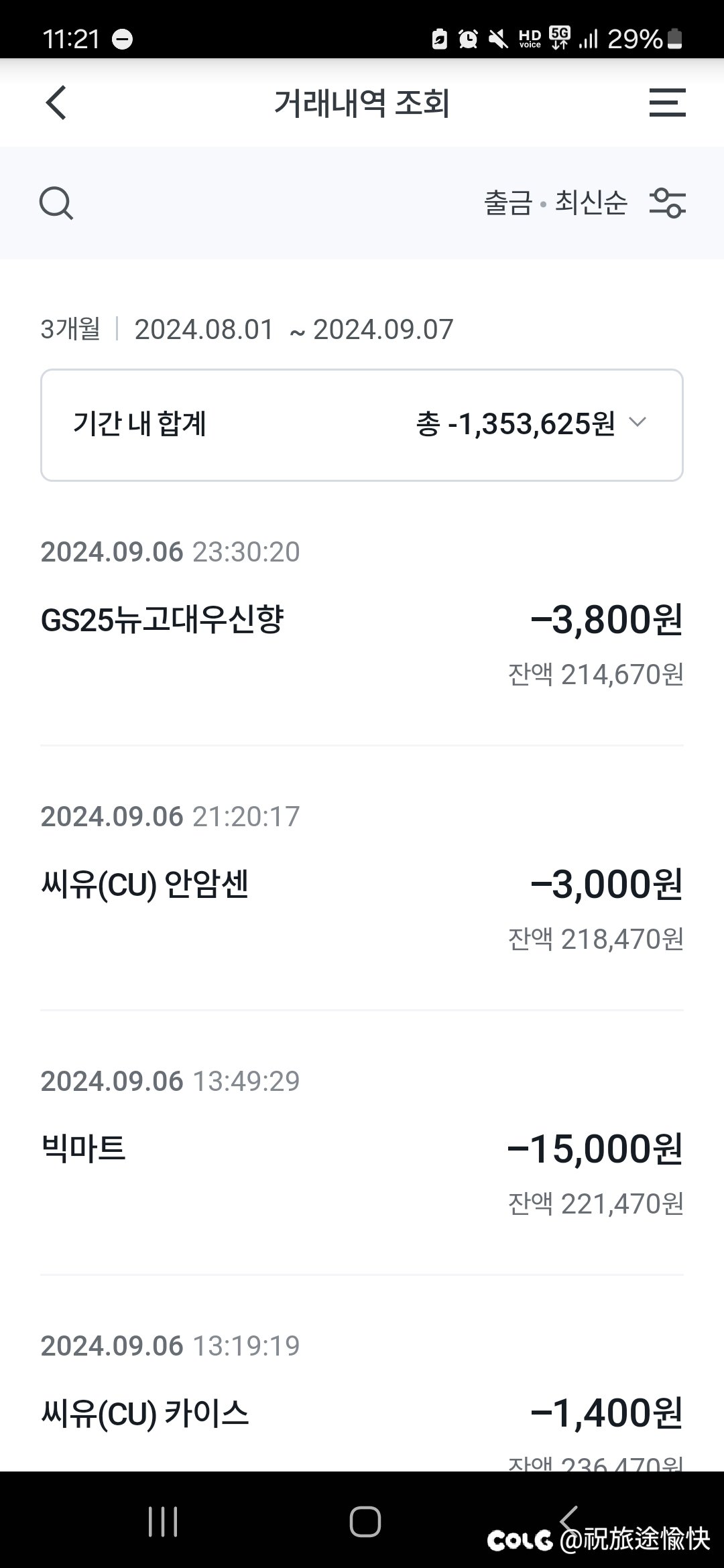Search the transaction history
The height and width of the screenshot is (1568, 724).
(x=56, y=202)
